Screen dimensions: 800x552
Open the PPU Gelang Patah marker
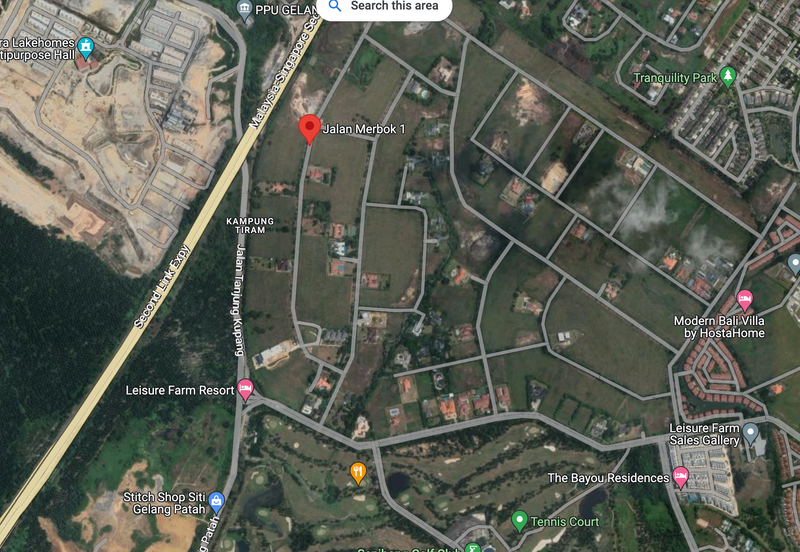[x=245, y=9]
